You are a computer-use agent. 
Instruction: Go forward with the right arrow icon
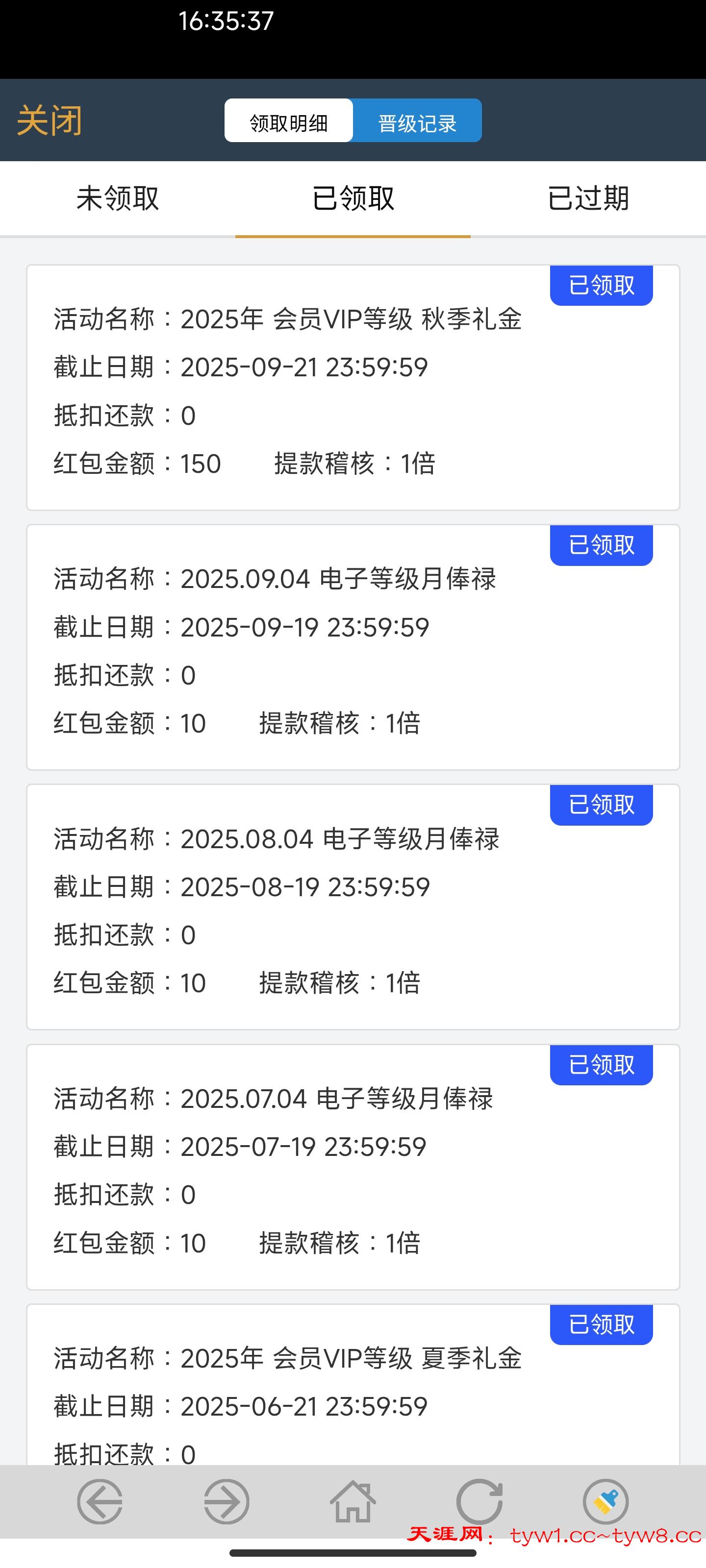(x=227, y=1501)
